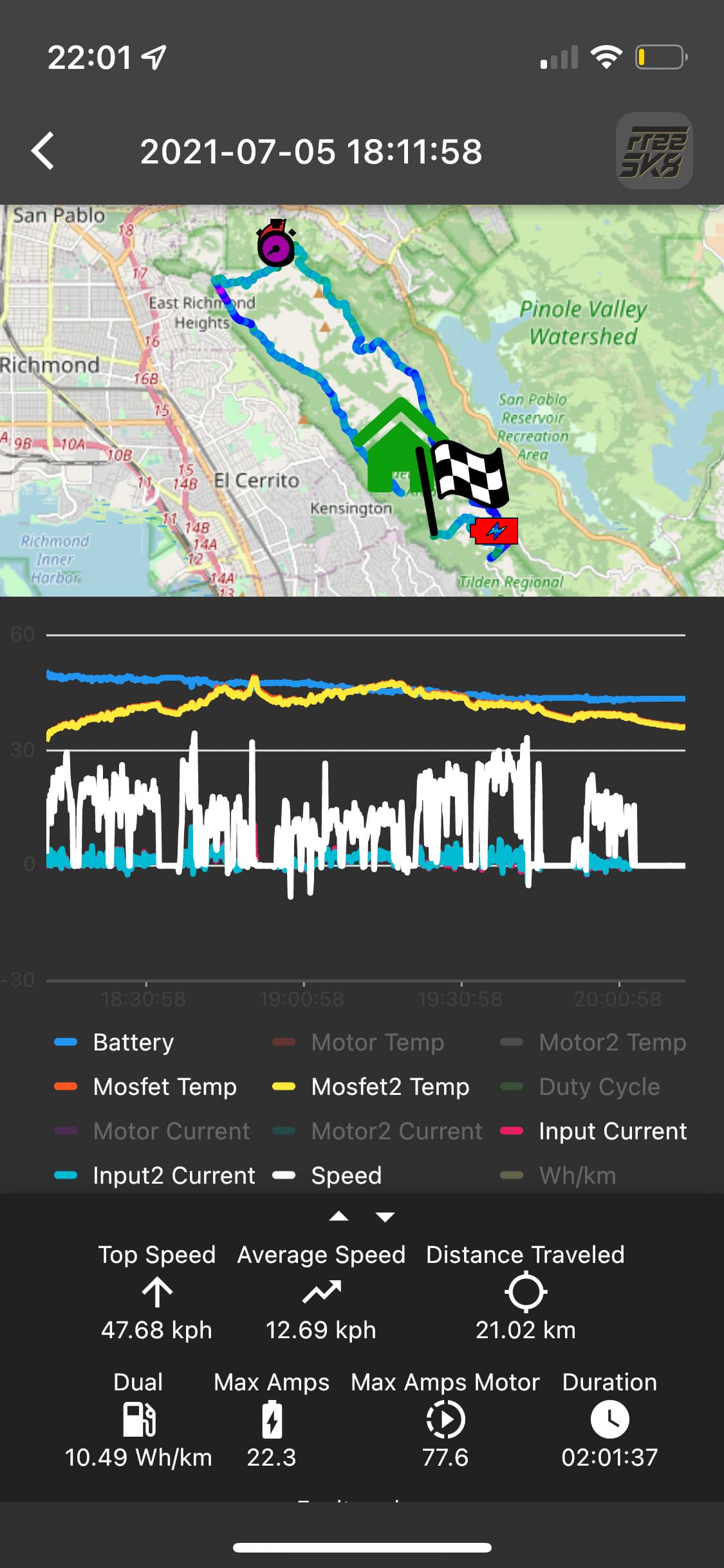Tap the purple stopwatch start marker
The height and width of the screenshot is (1568, 724).
(276, 243)
